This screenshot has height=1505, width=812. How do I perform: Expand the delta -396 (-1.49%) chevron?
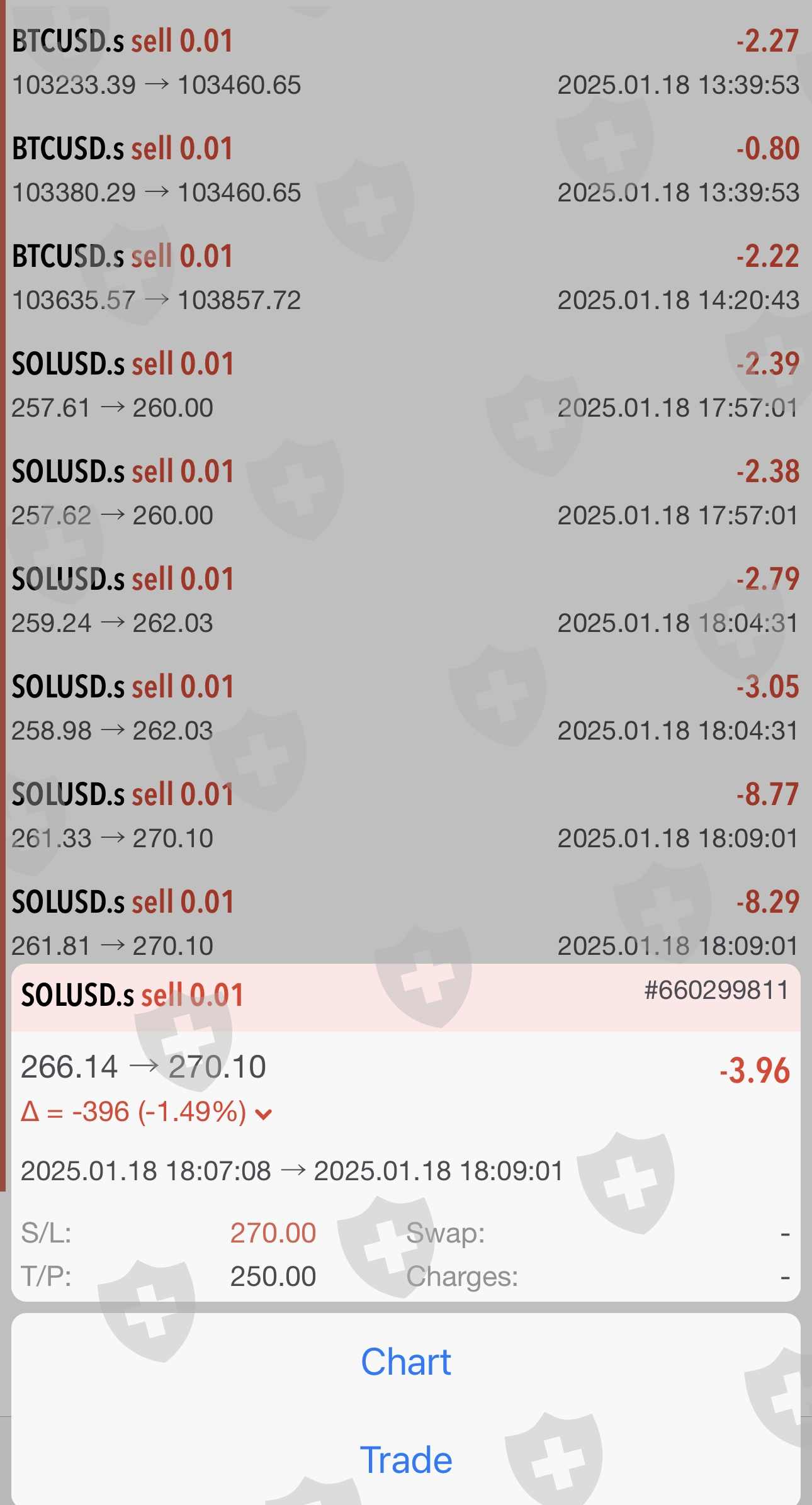pos(263,1114)
